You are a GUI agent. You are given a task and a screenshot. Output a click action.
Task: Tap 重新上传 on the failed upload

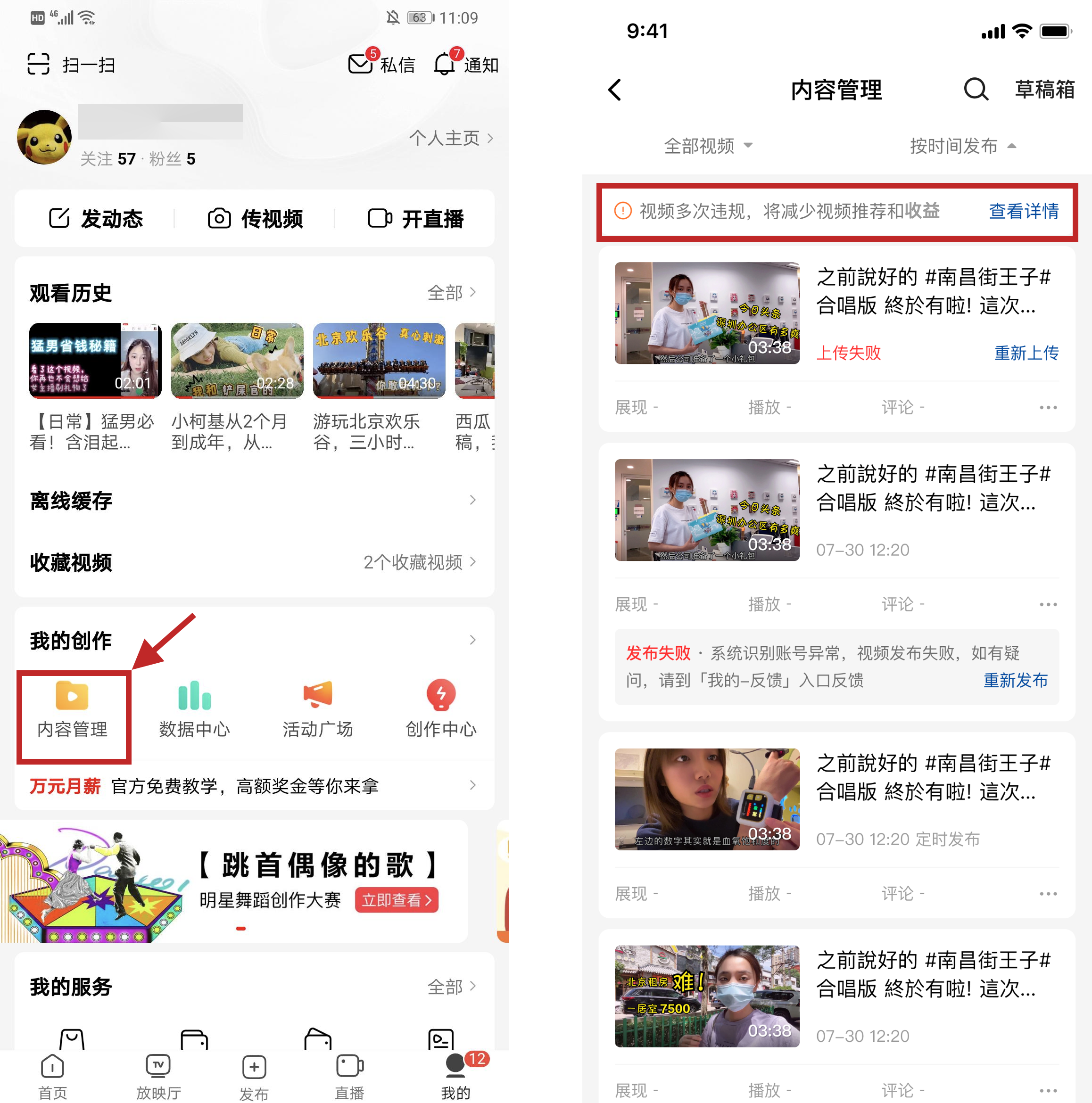pos(1026,353)
